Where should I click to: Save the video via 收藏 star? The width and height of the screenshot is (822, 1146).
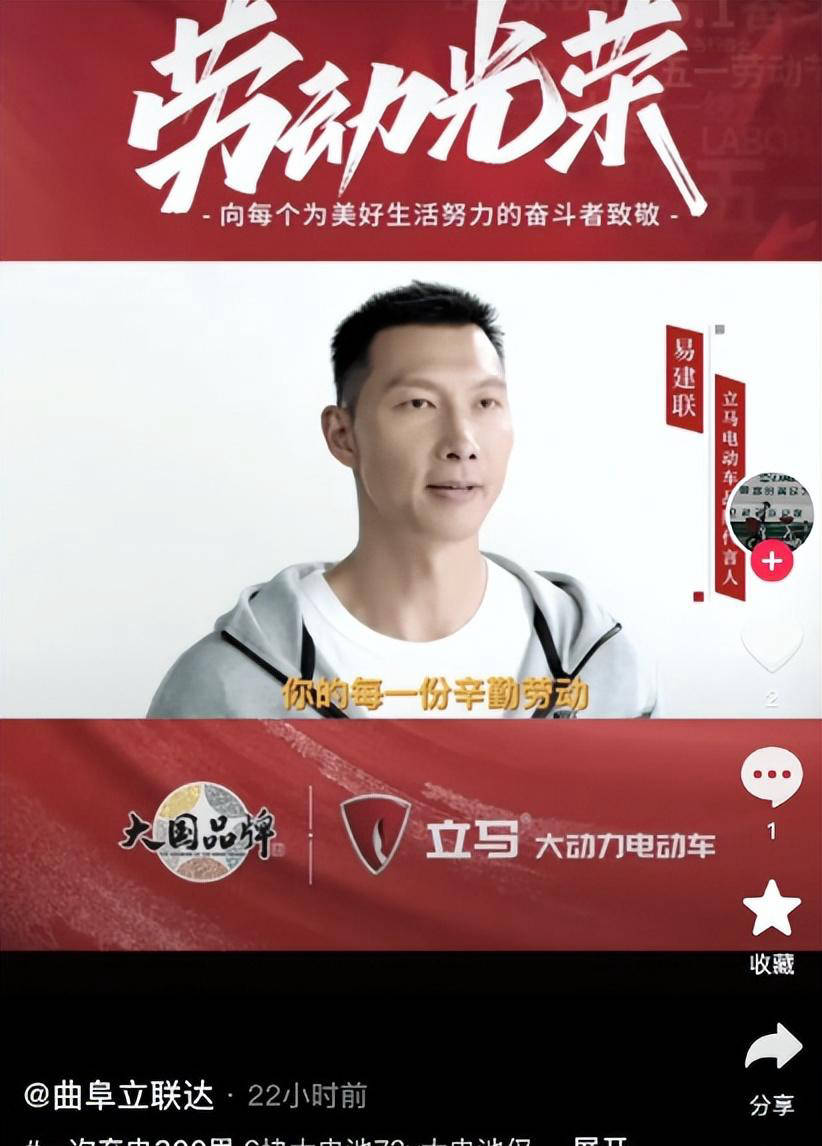point(771,909)
